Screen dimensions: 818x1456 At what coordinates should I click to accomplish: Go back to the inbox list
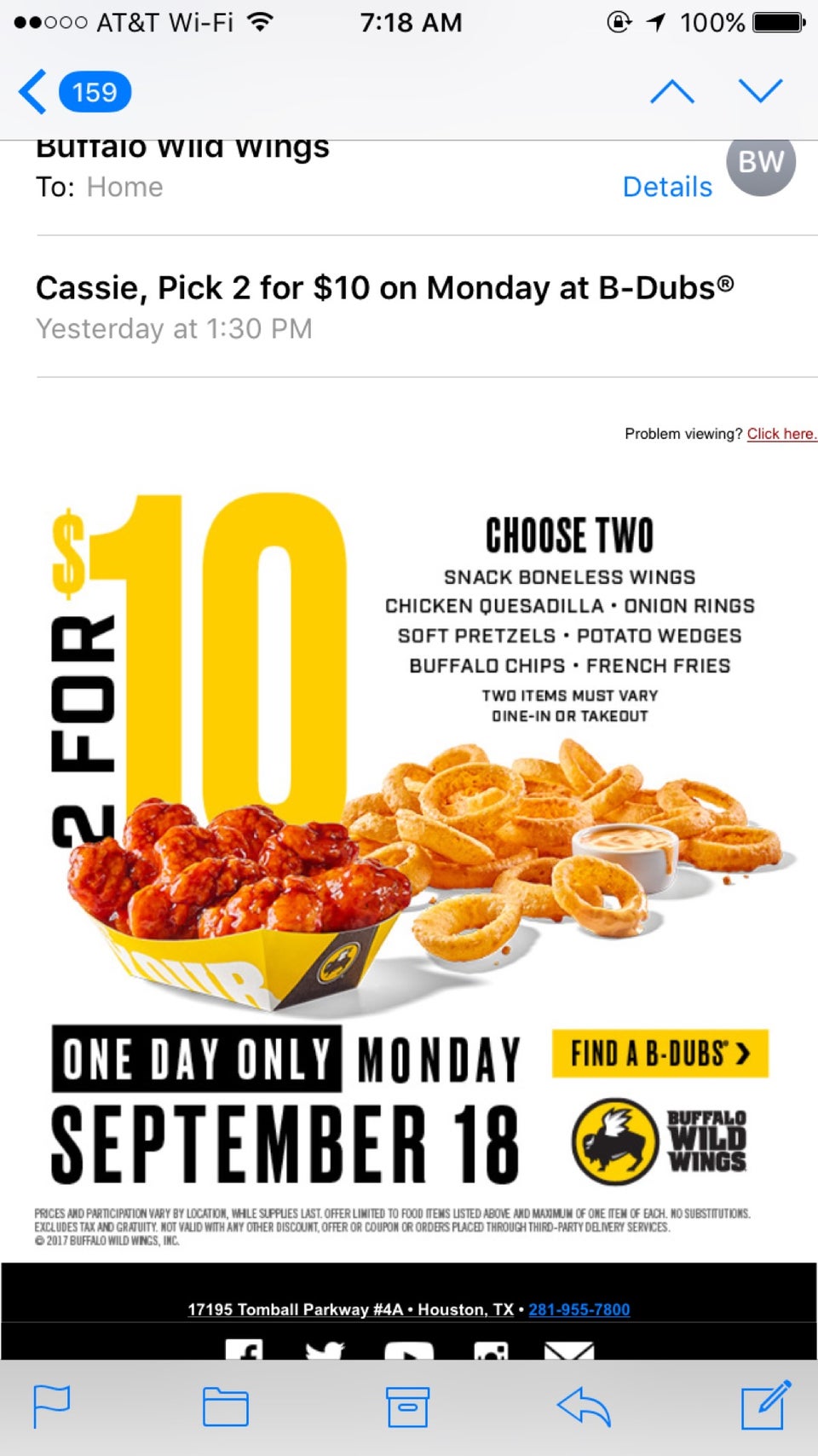(74, 91)
